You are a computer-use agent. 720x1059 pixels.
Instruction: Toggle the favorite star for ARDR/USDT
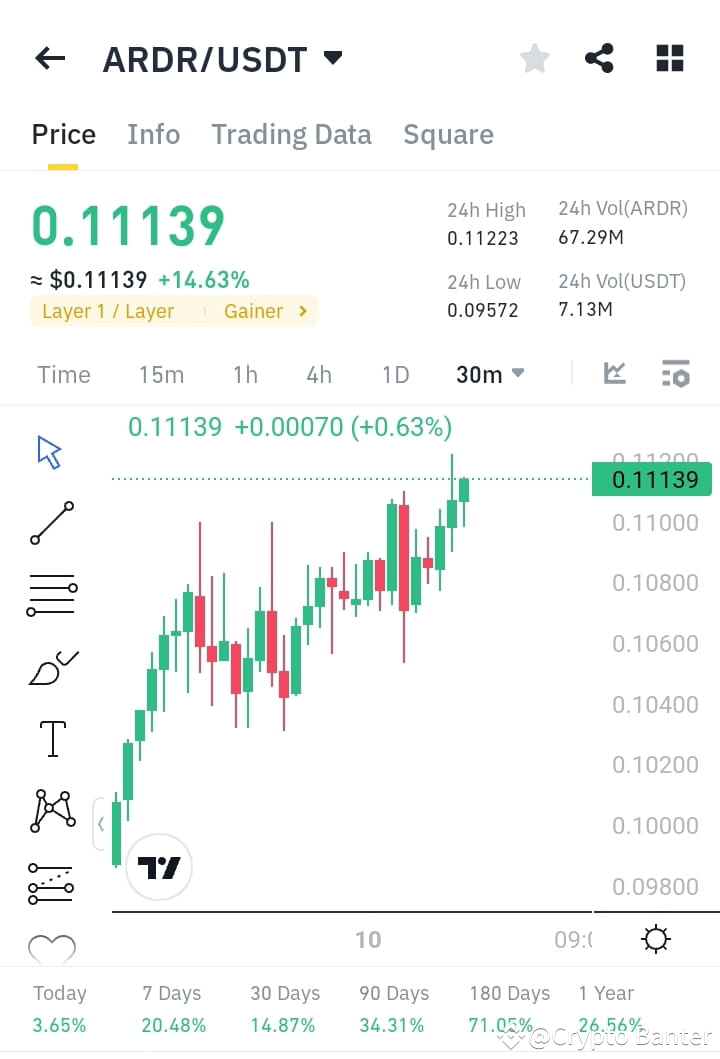pos(534,58)
